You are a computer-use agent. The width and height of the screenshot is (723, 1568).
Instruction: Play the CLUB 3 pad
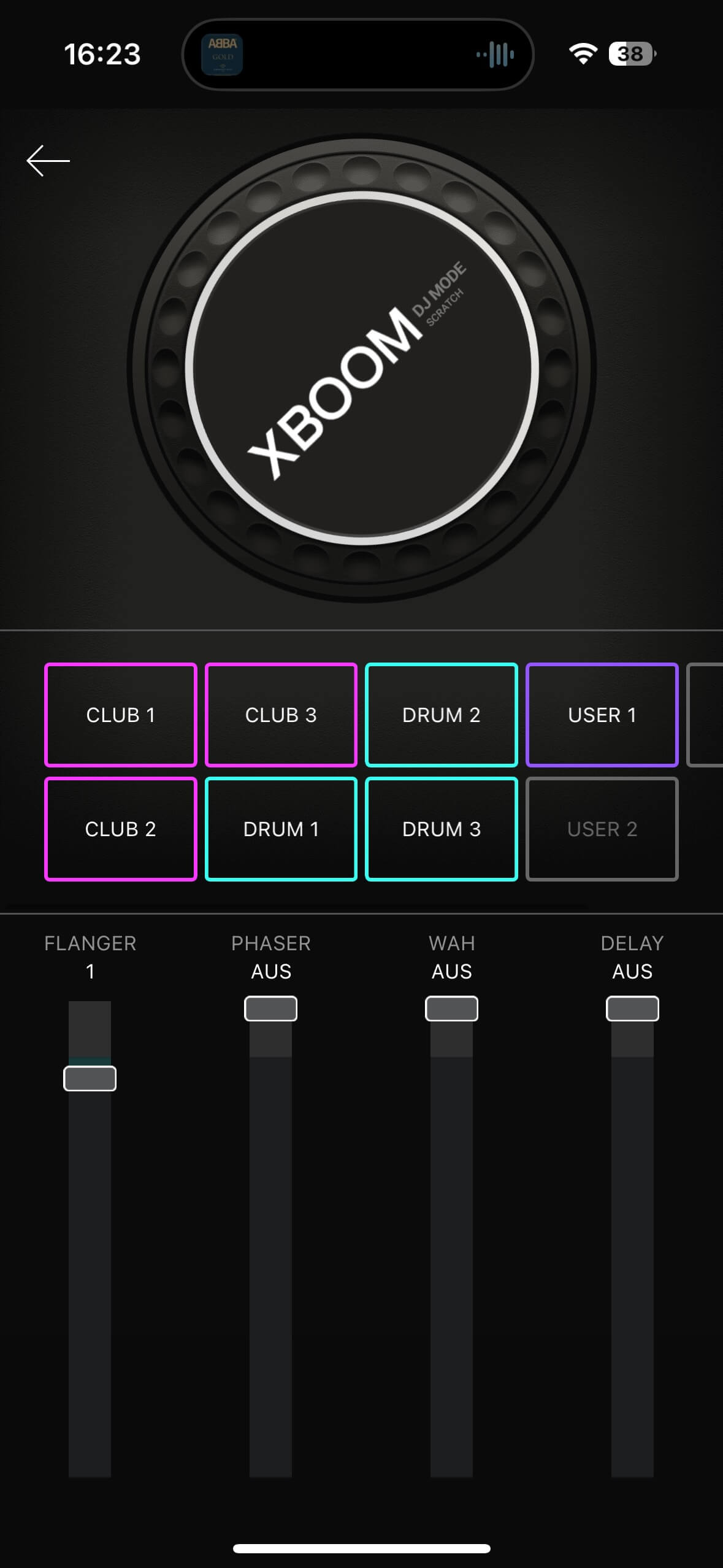[x=281, y=715]
